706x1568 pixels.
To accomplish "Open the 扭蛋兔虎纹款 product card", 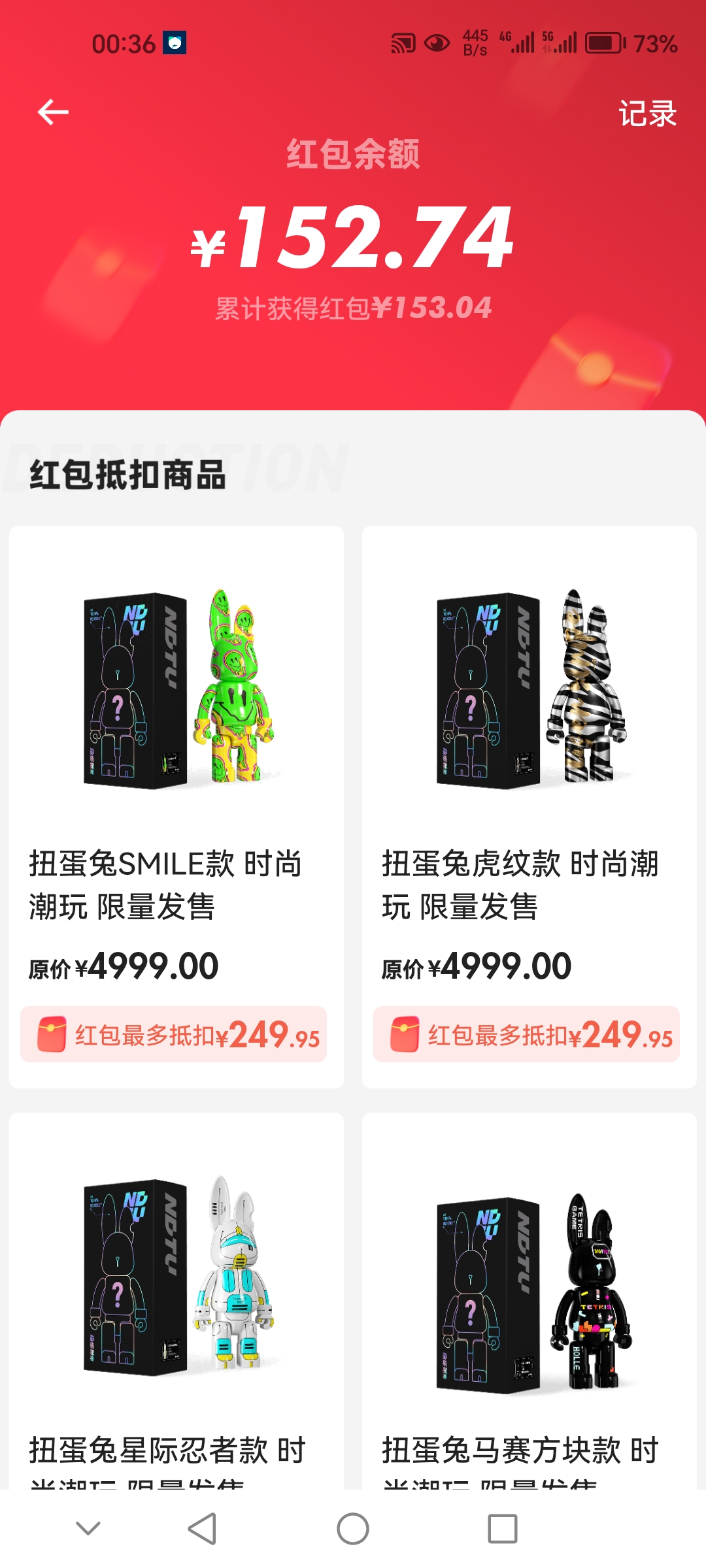I will 529,806.
